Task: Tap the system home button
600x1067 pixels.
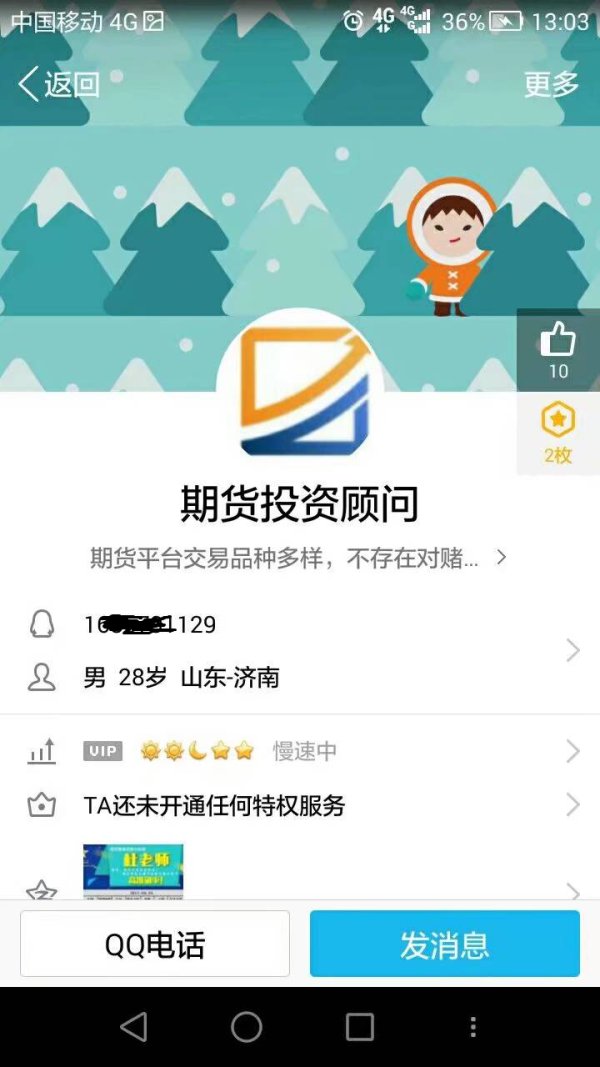Action: pos(246,1027)
